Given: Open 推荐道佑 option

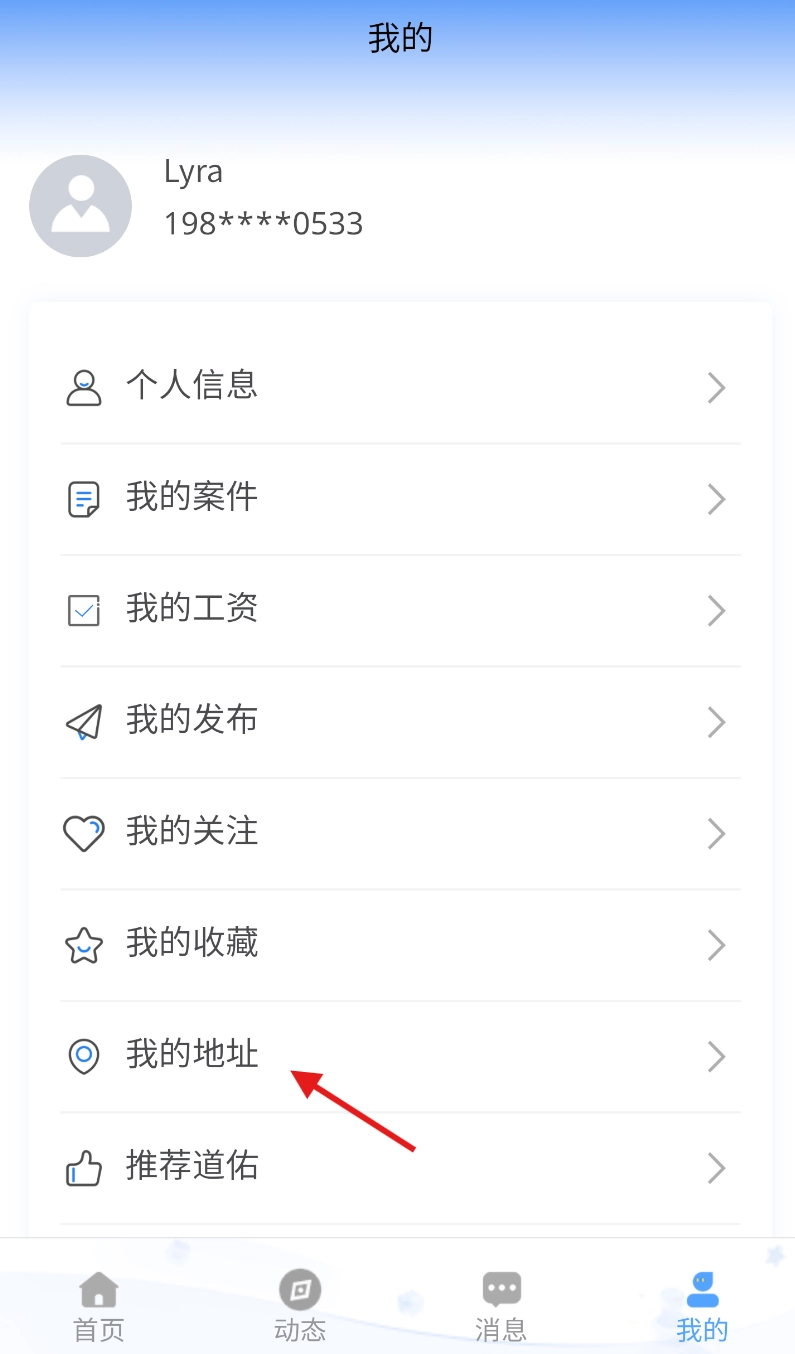Looking at the screenshot, I should tap(400, 1167).
